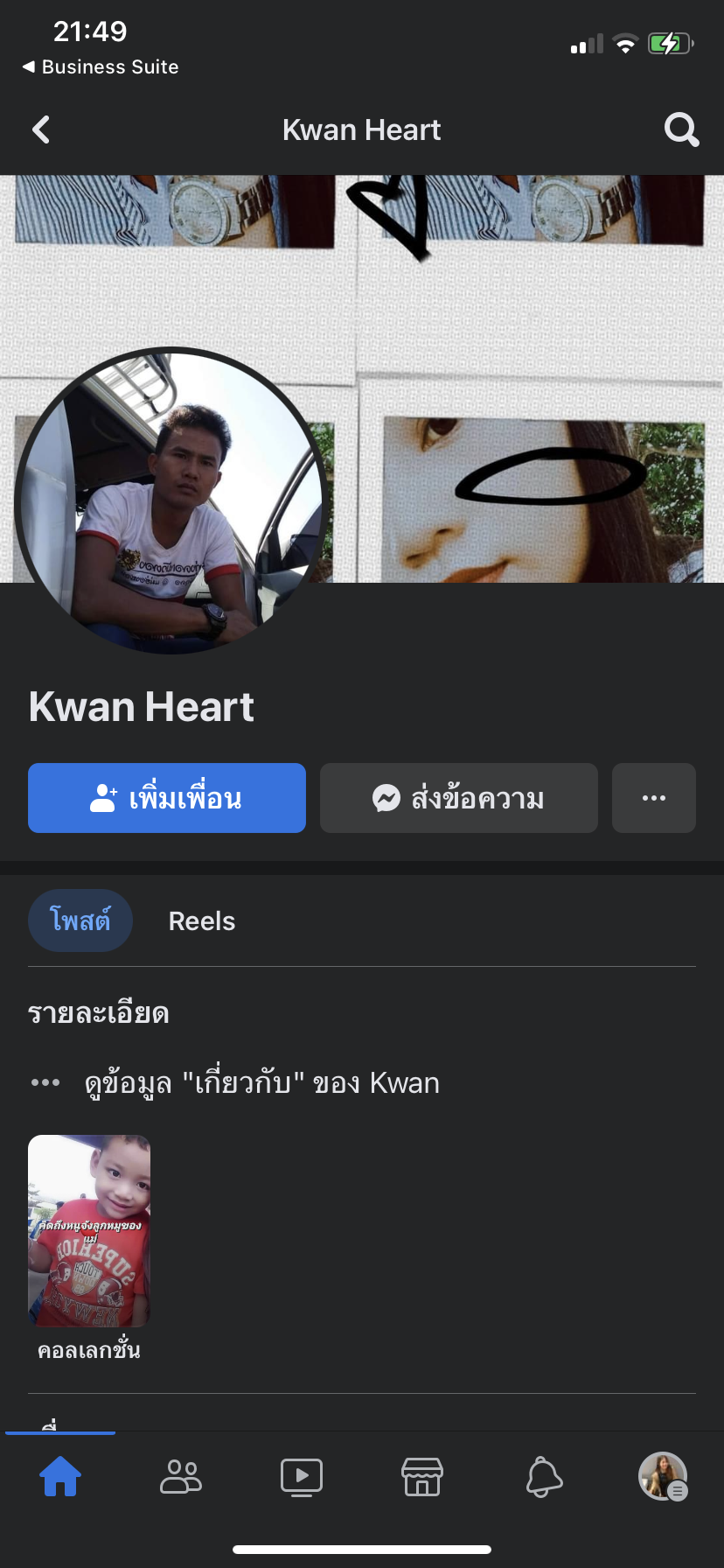The height and width of the screenshot is (1568, 724).
Task: Open the Friends tab in bottom bar
Action: click(181, 1477)
